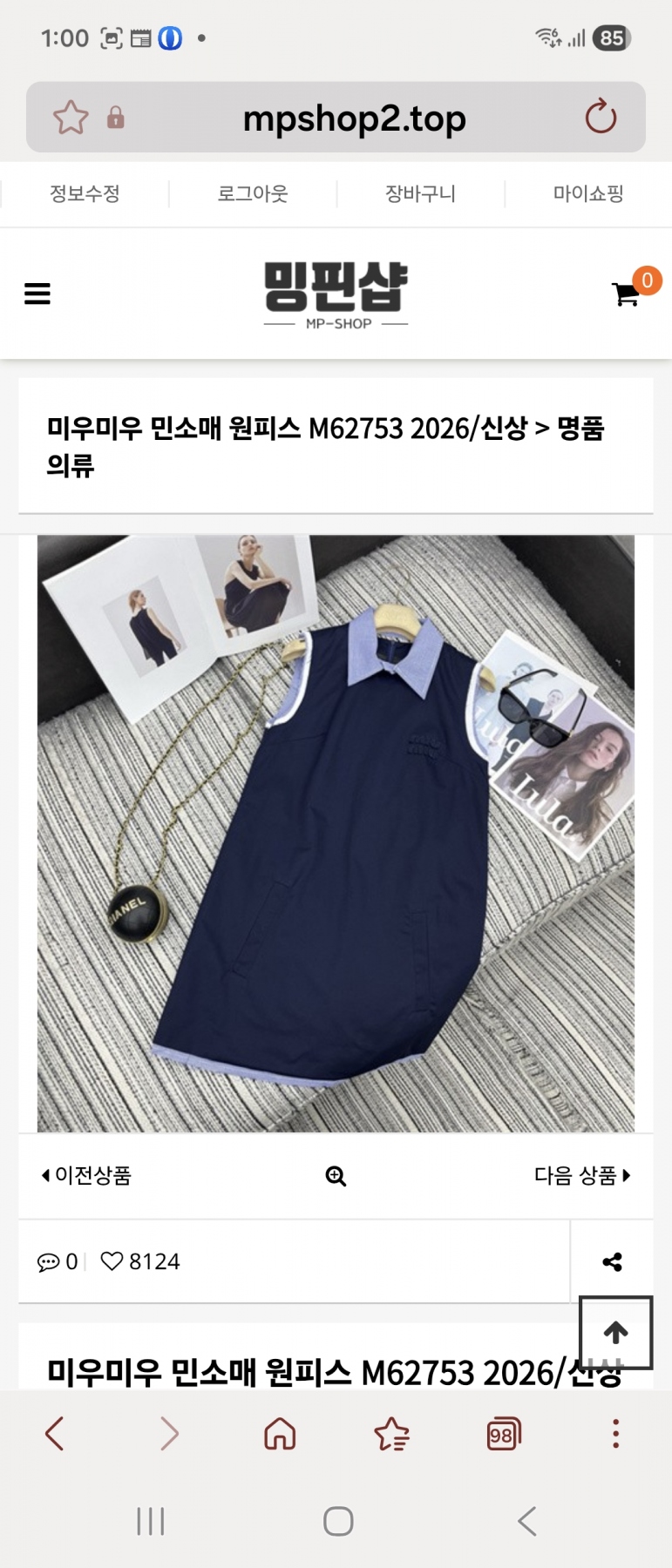View 이전상품 (previous product)
The width and height of the screenshot is (672, 1568).
pyautogui.click(x=86, y=1176)
